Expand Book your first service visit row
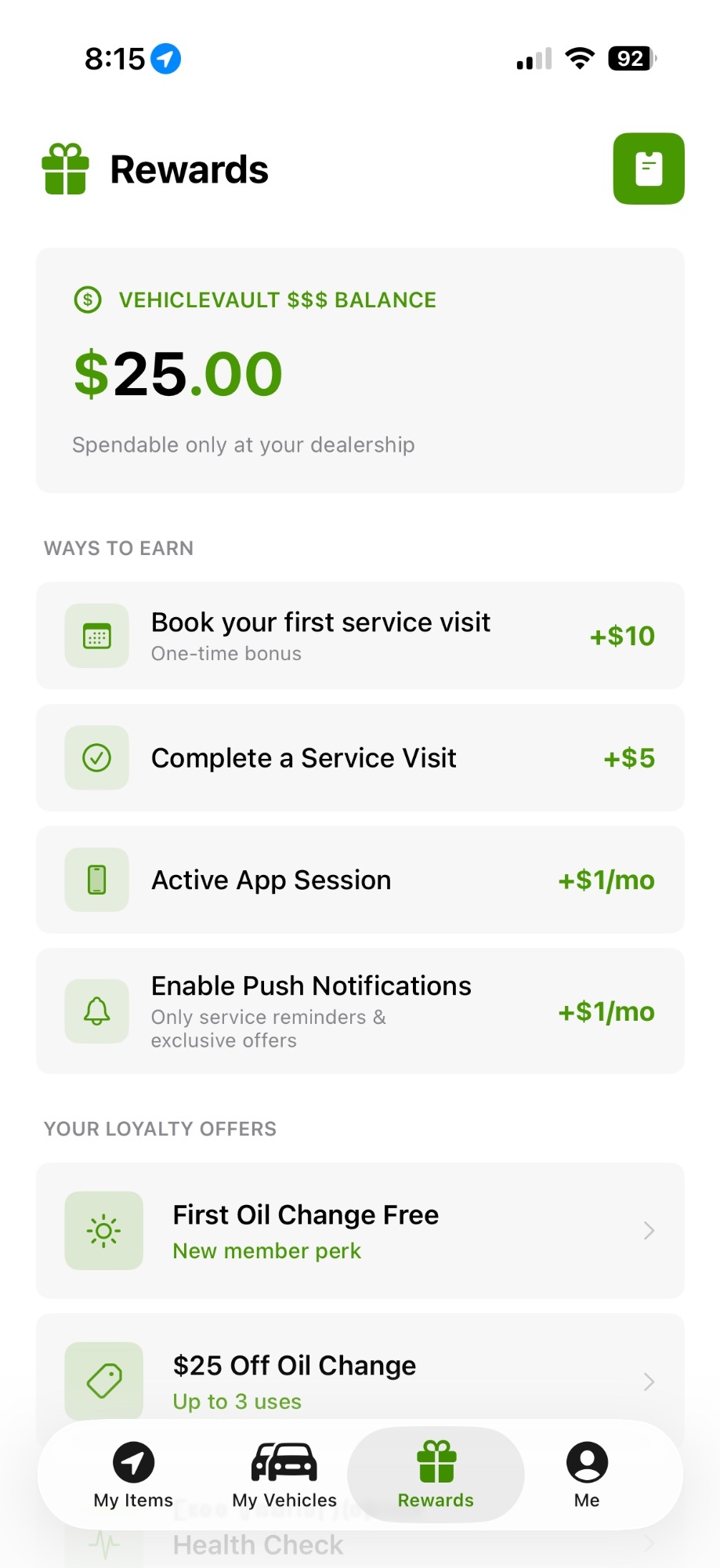720x1568 pixels. pyautogui.click(x=360, y=636)
